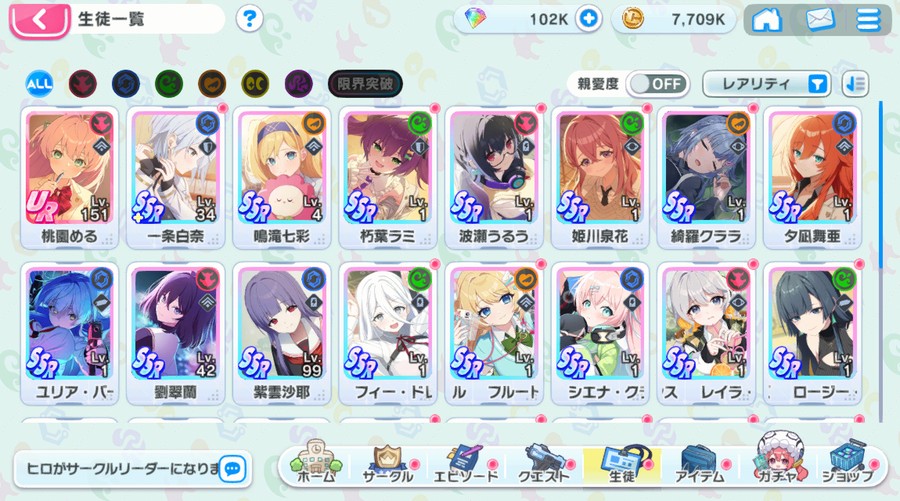Viewport: 900px width, 501px height.
Task: Go to the ショップ tab
Action: [x=851, y=463]
